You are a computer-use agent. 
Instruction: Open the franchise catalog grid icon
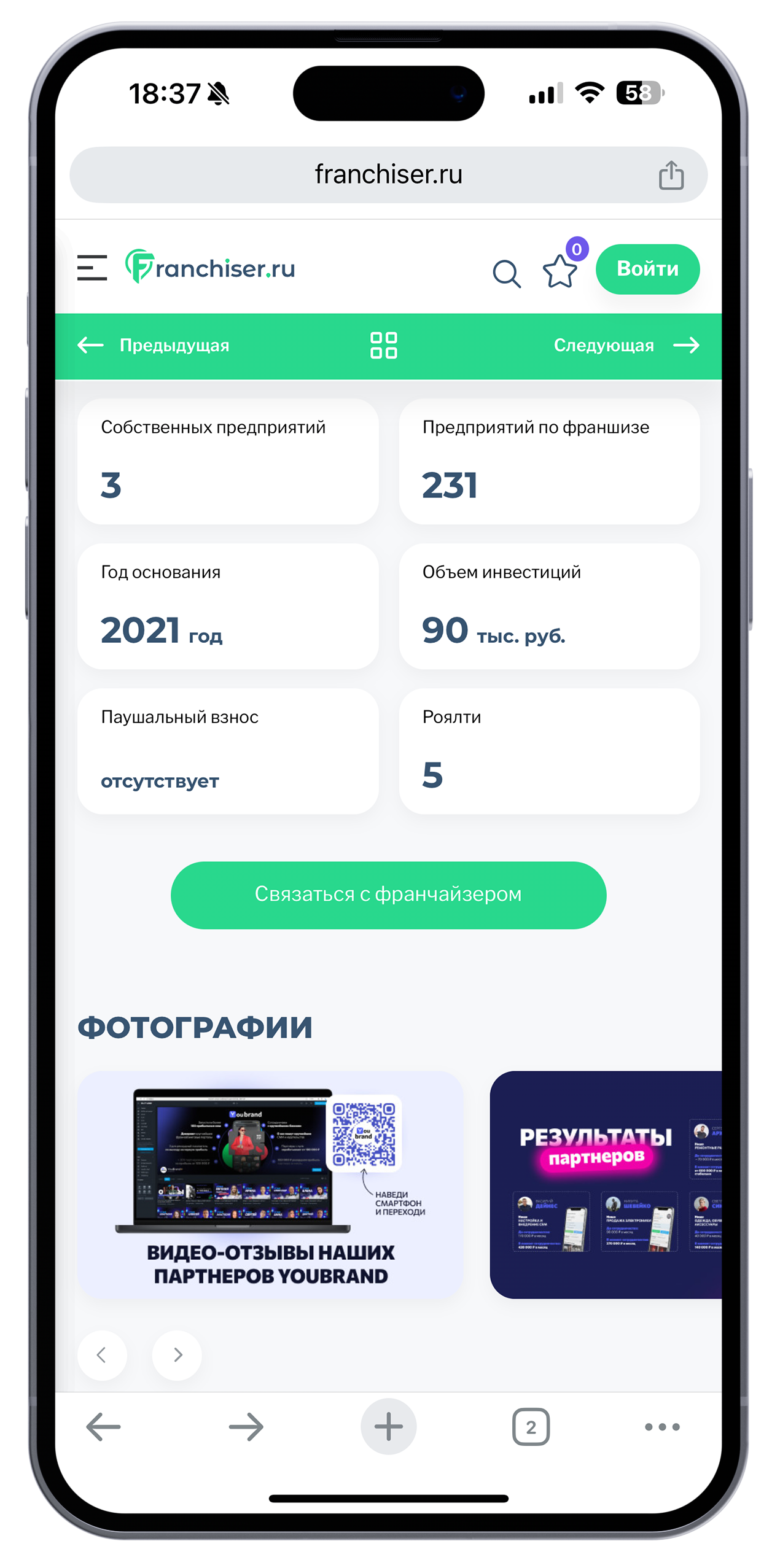384,345
